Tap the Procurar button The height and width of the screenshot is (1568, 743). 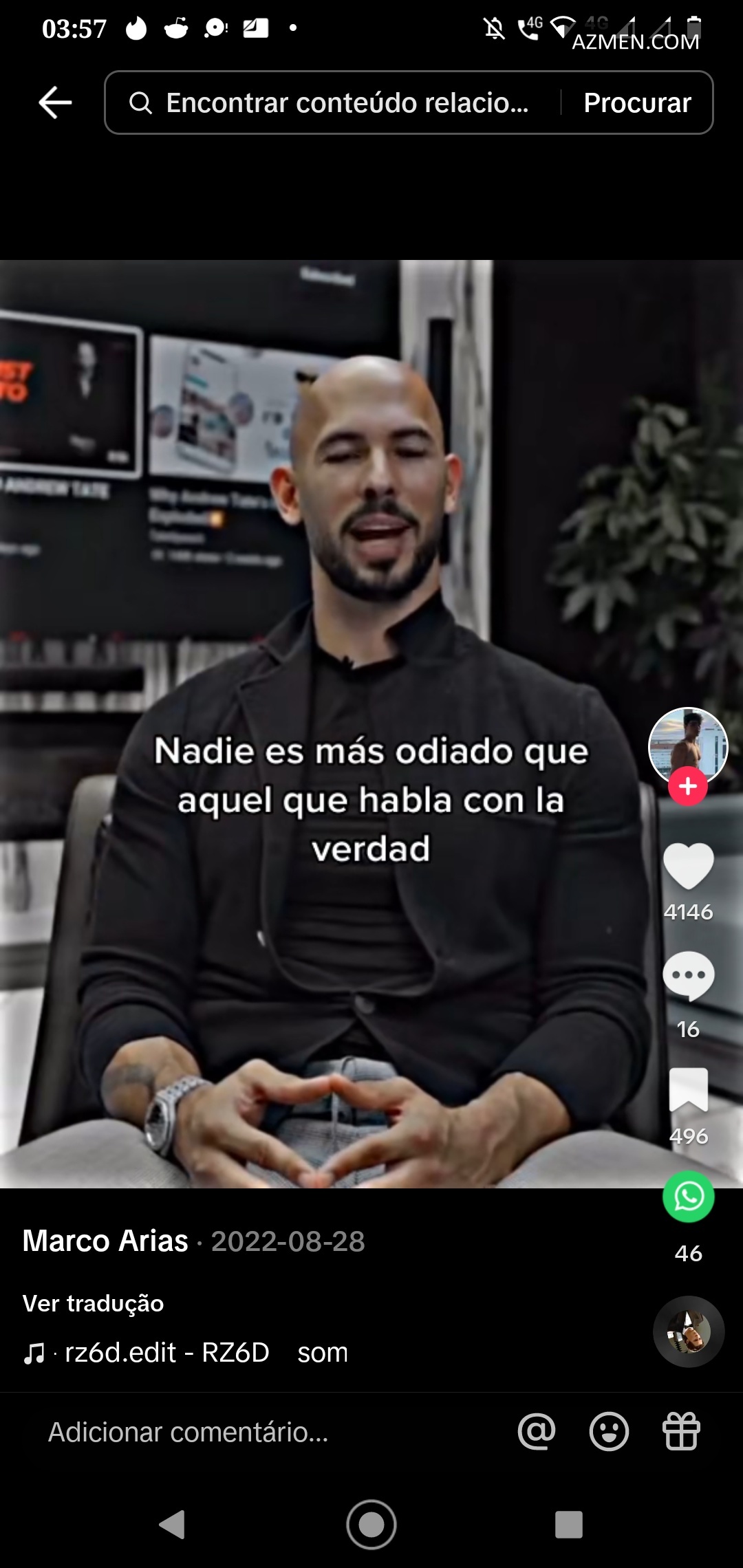[x=637, y=102]
